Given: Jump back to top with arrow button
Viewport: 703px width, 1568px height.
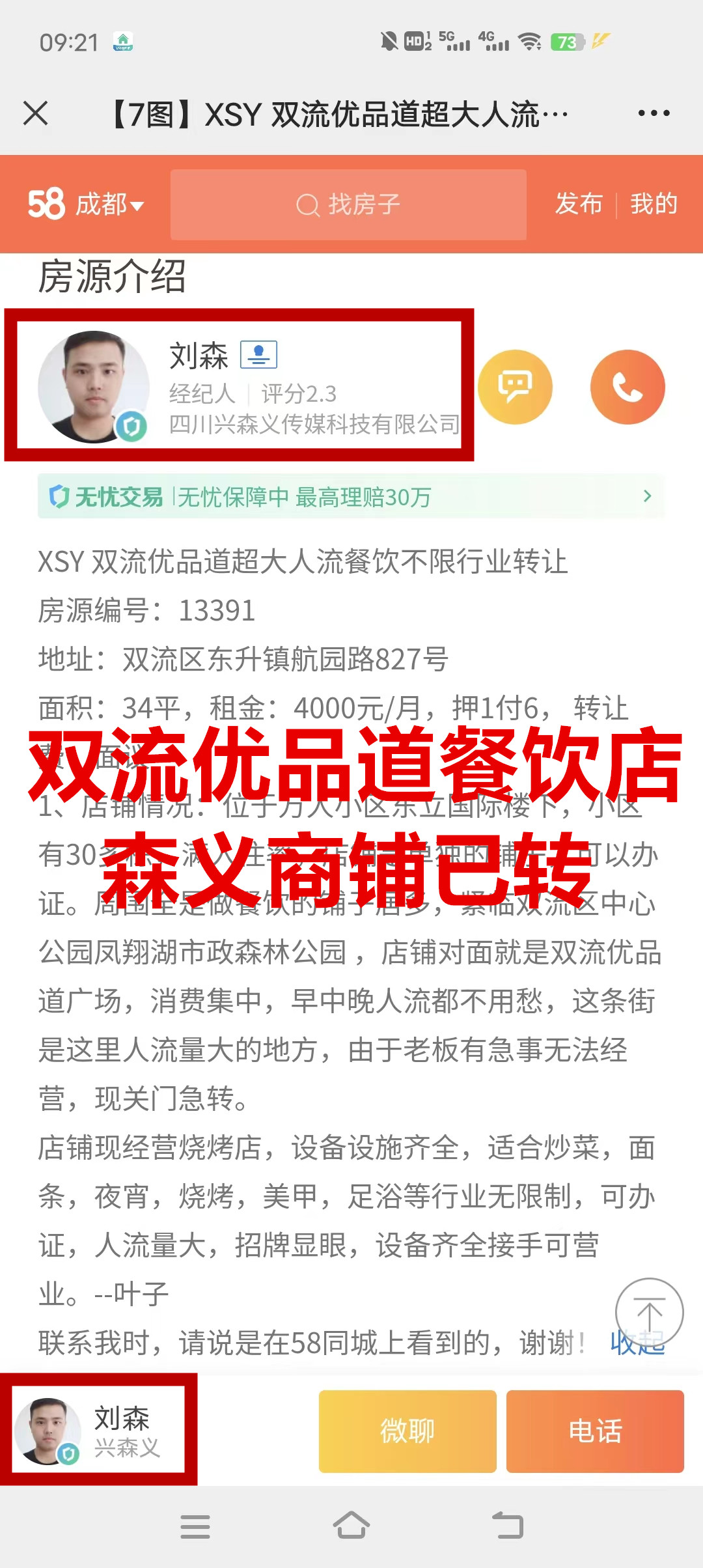Looking at the screenshot, I should (649, 1311).
